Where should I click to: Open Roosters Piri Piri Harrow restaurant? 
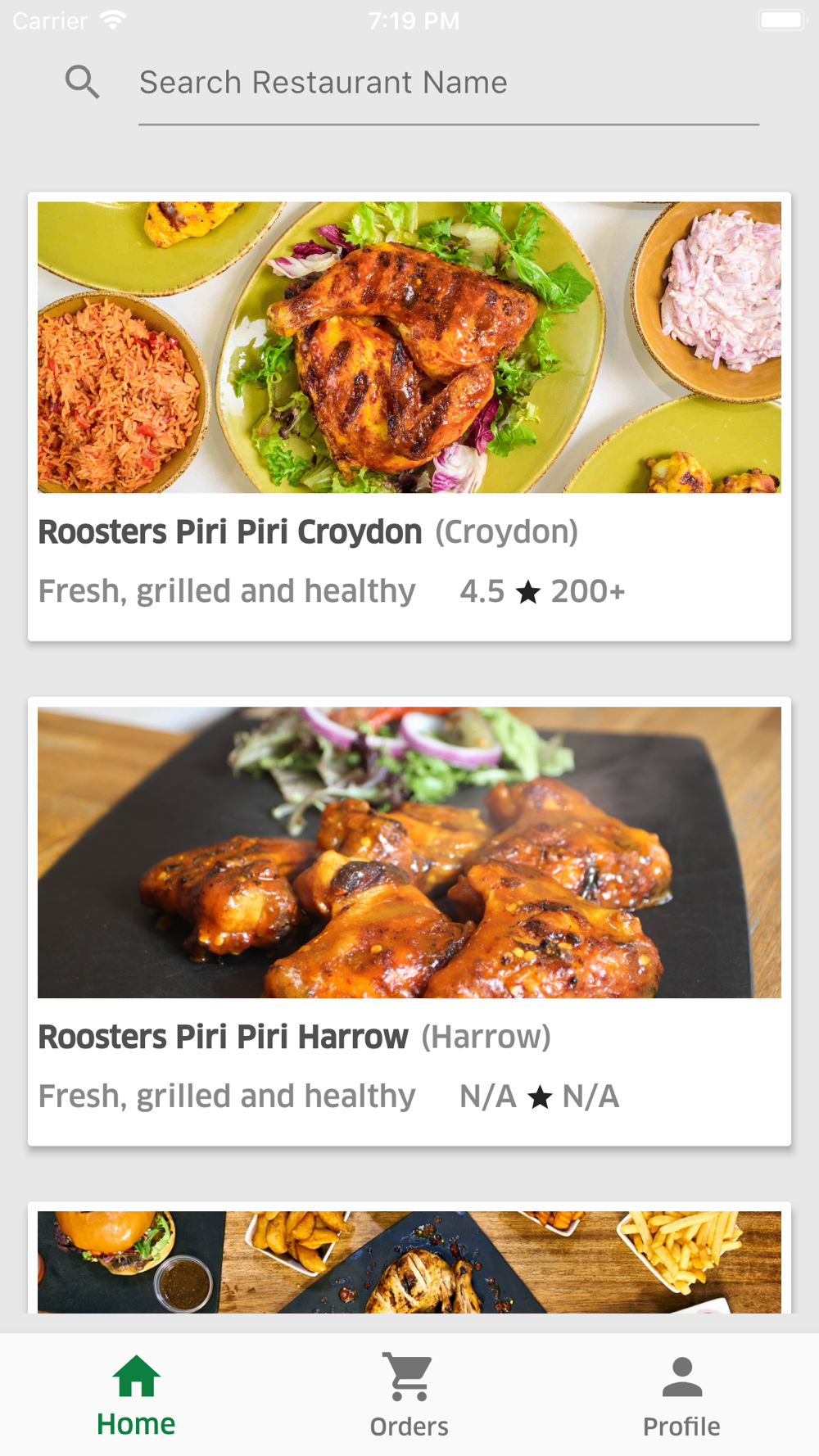pyautogui.click(x=409, y=920)
